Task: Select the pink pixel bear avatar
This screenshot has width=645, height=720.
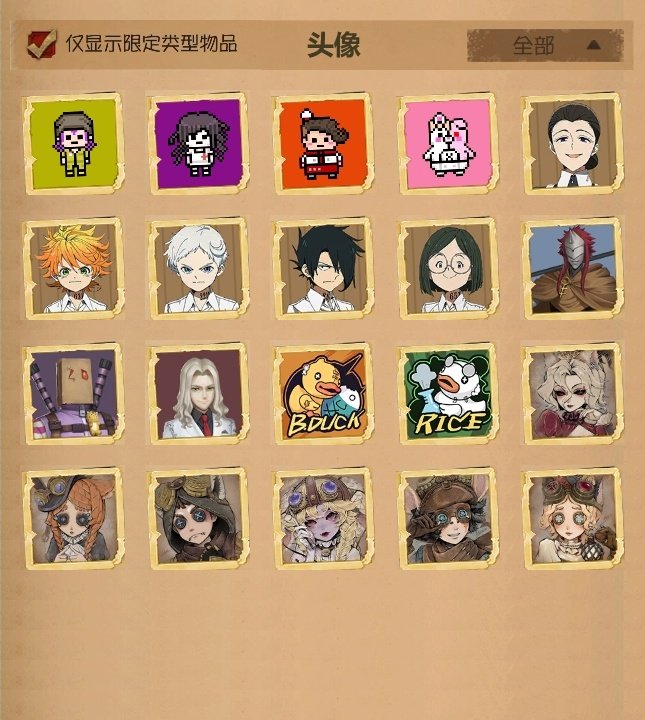Action: tap(446, 144)
